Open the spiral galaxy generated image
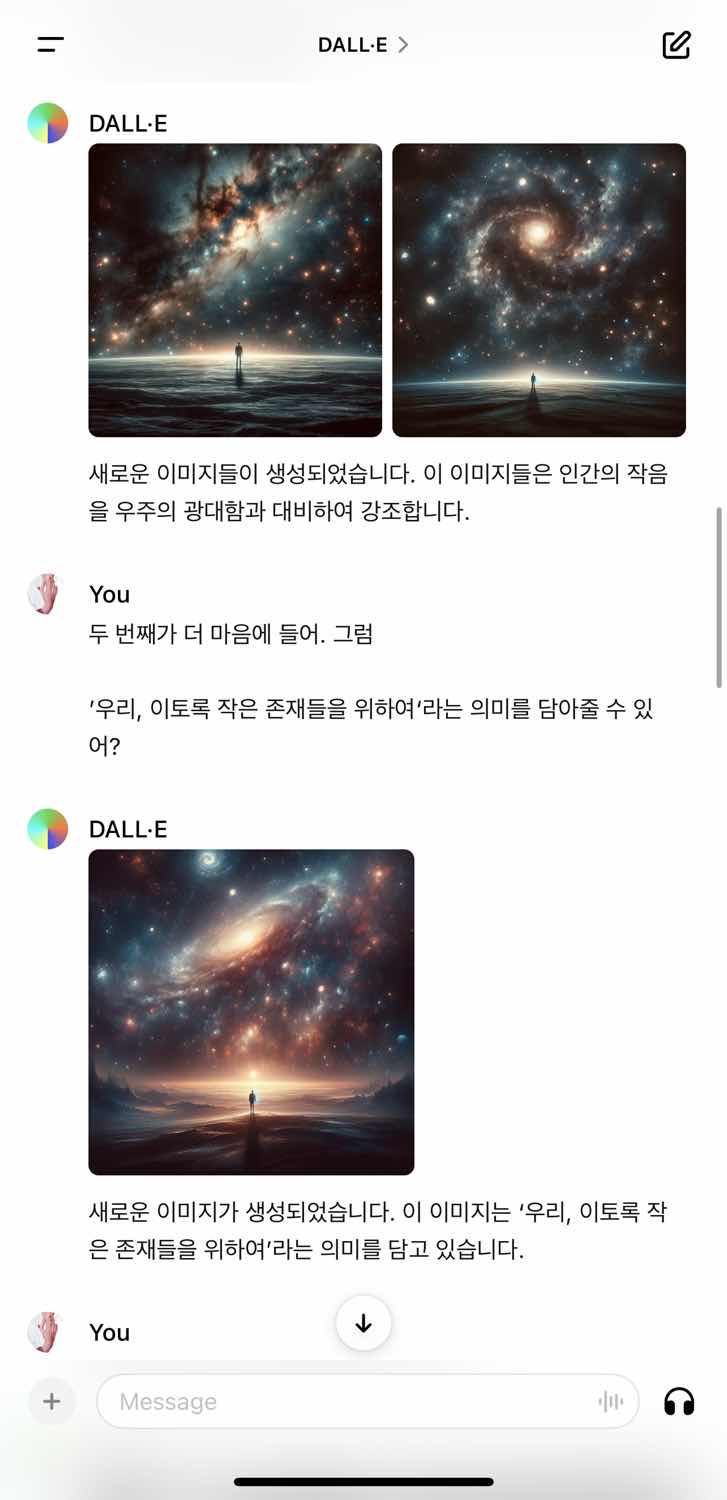The width and height of the screenshot is (727, 1500). 539,290
